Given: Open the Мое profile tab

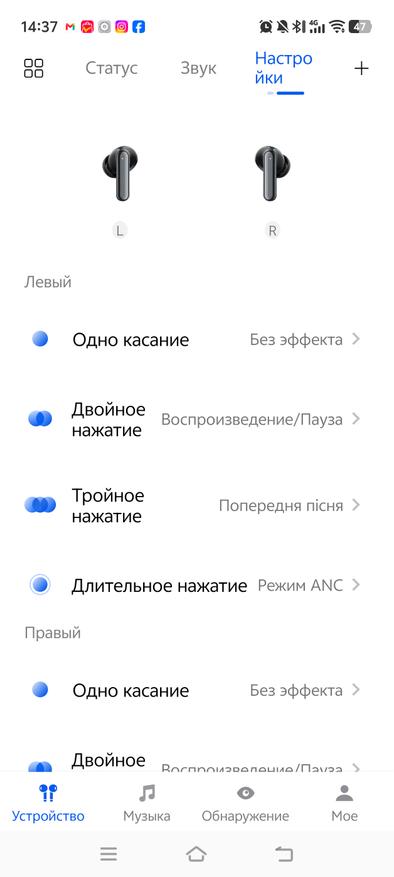Looking at the screenshot, I should 344,803.
